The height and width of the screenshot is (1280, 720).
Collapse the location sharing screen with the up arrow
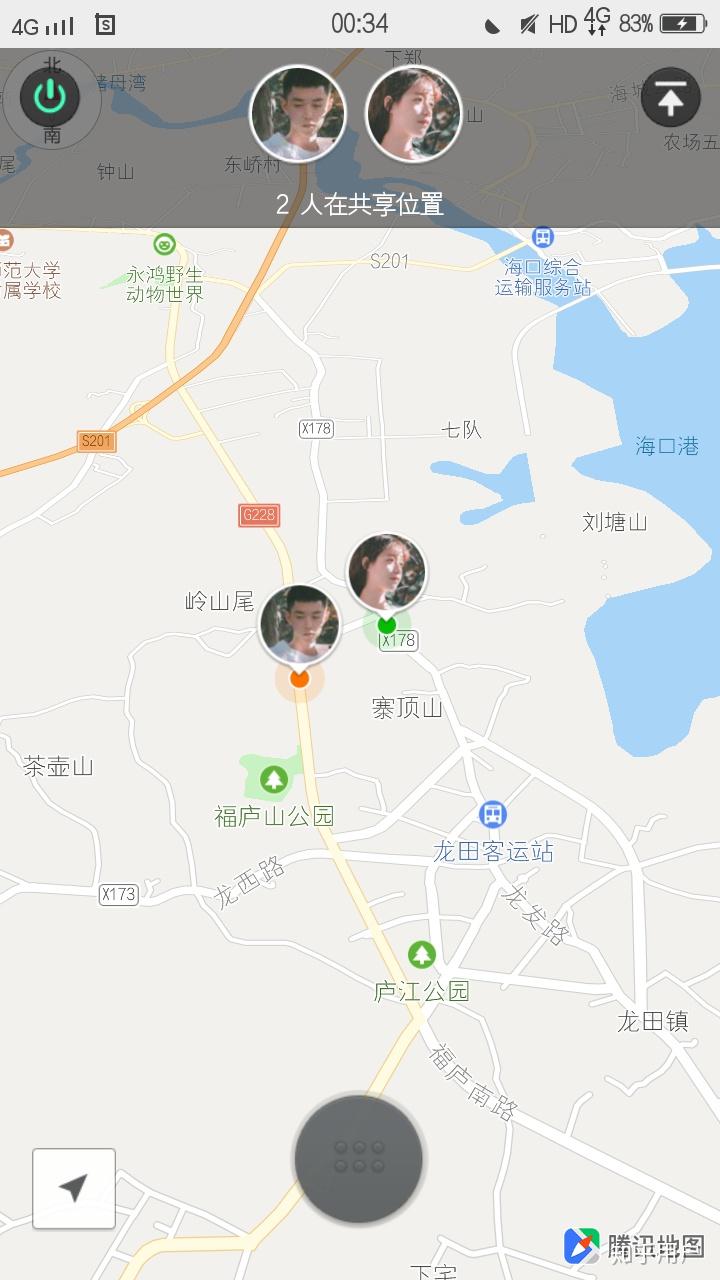[x=670, y=98]
